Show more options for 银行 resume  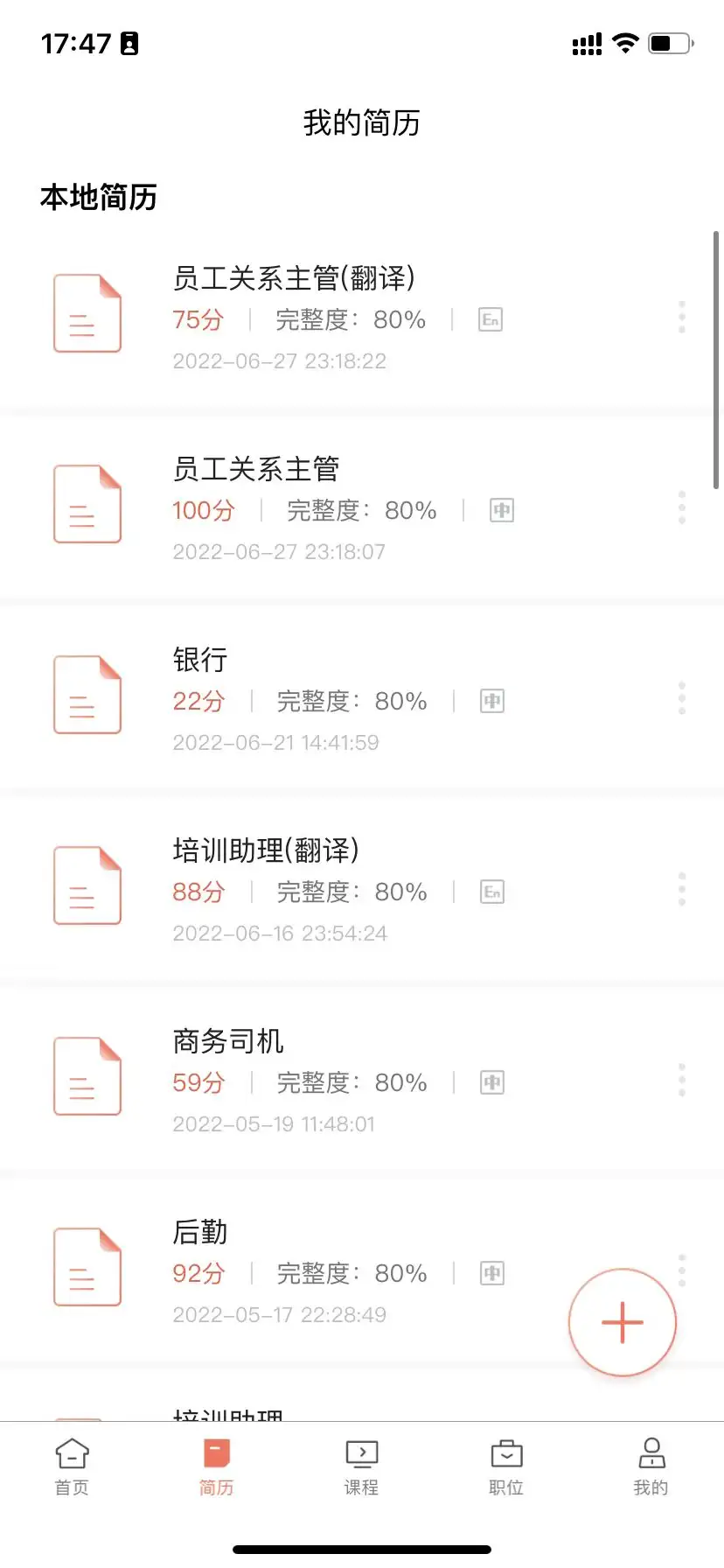[682, 698]
